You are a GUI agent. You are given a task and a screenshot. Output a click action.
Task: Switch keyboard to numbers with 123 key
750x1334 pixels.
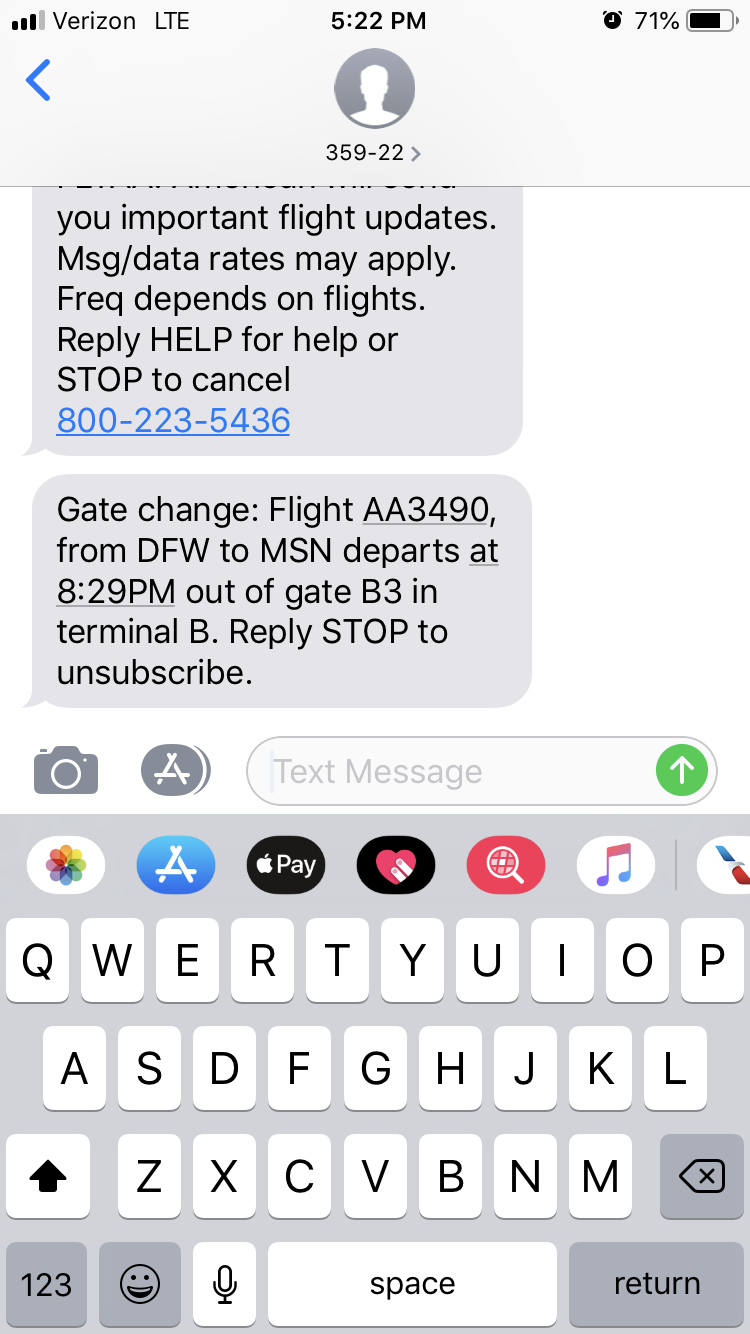(x=46, y=1284)
